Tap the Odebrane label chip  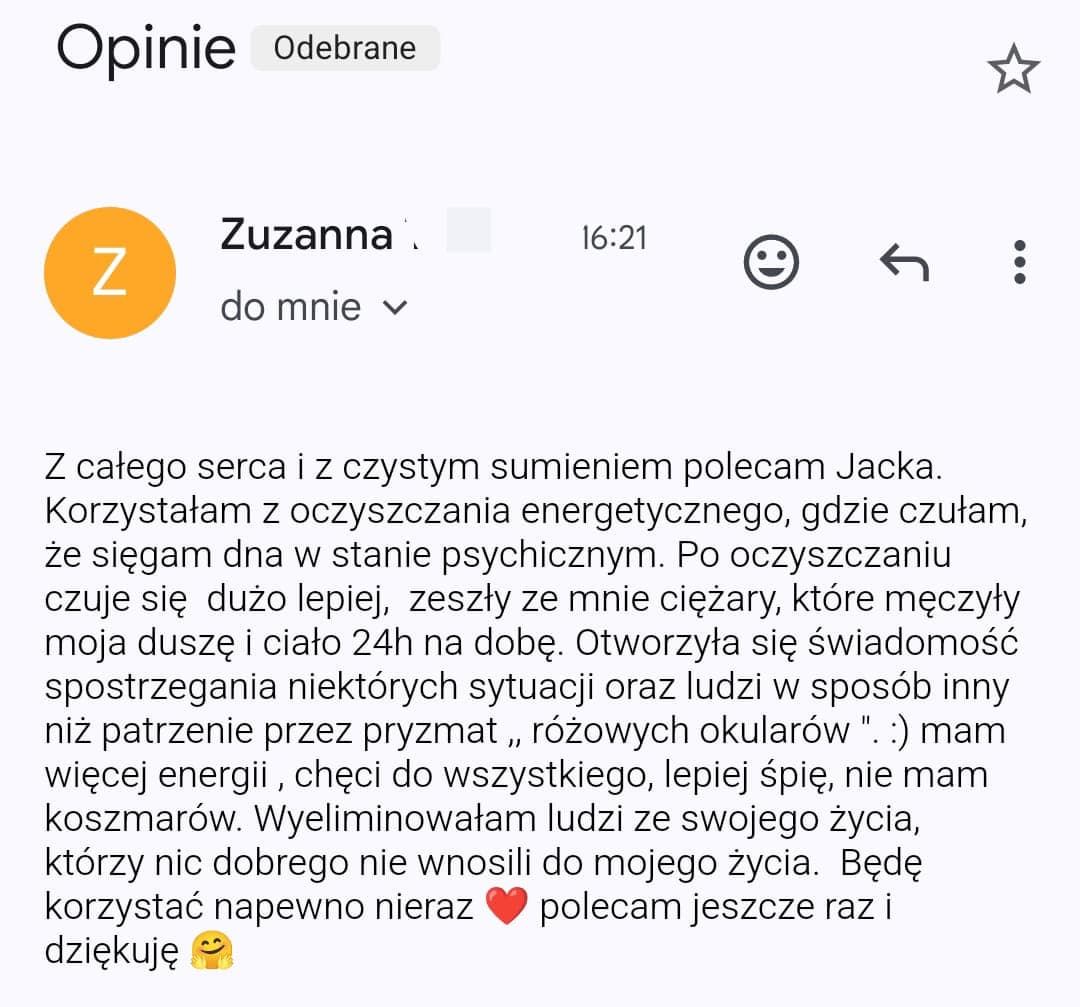coord(345,48)
